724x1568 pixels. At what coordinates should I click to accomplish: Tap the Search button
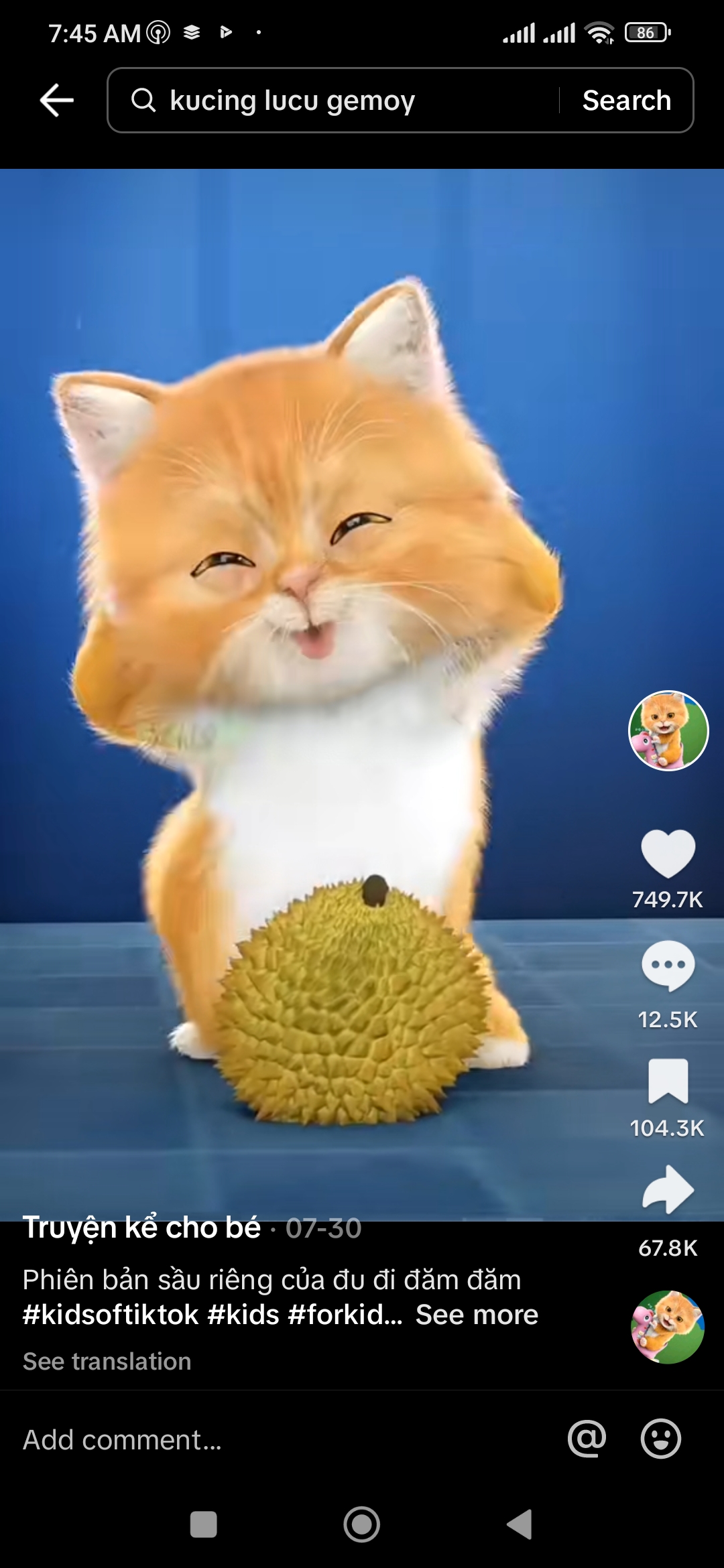pyautogui.click(x=626, y=101)
